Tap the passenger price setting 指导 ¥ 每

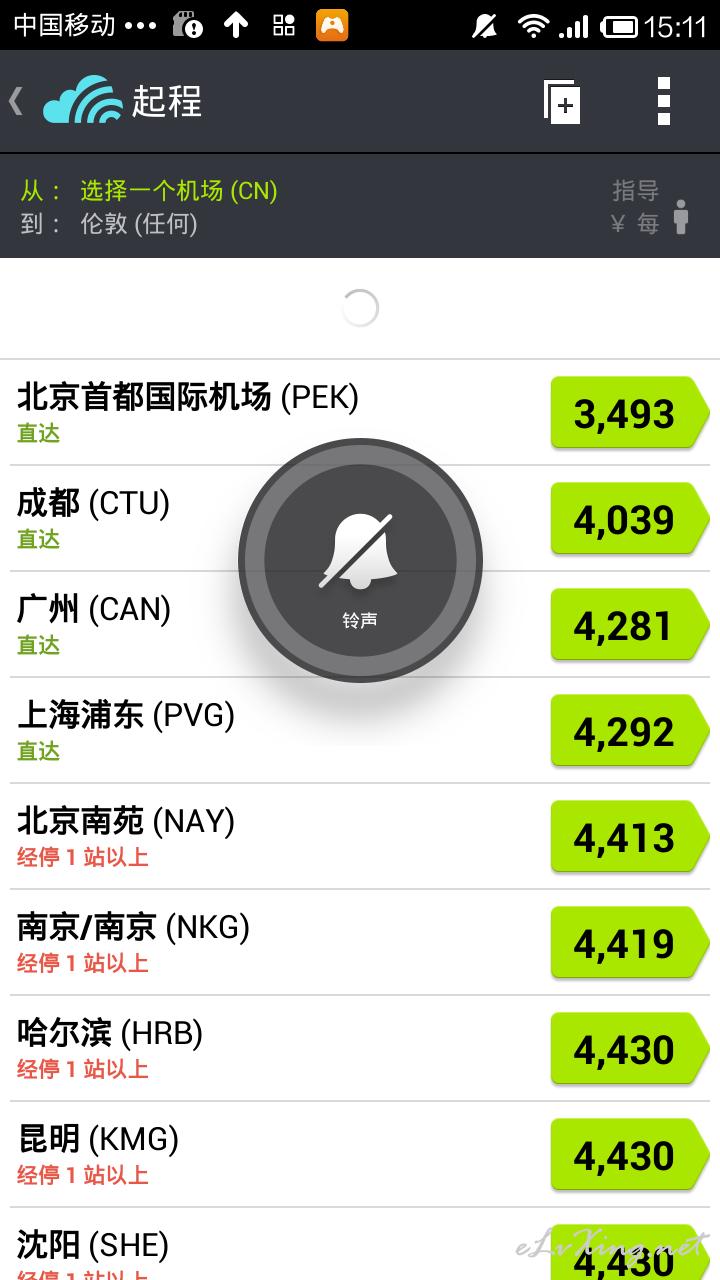pos(650,207)
